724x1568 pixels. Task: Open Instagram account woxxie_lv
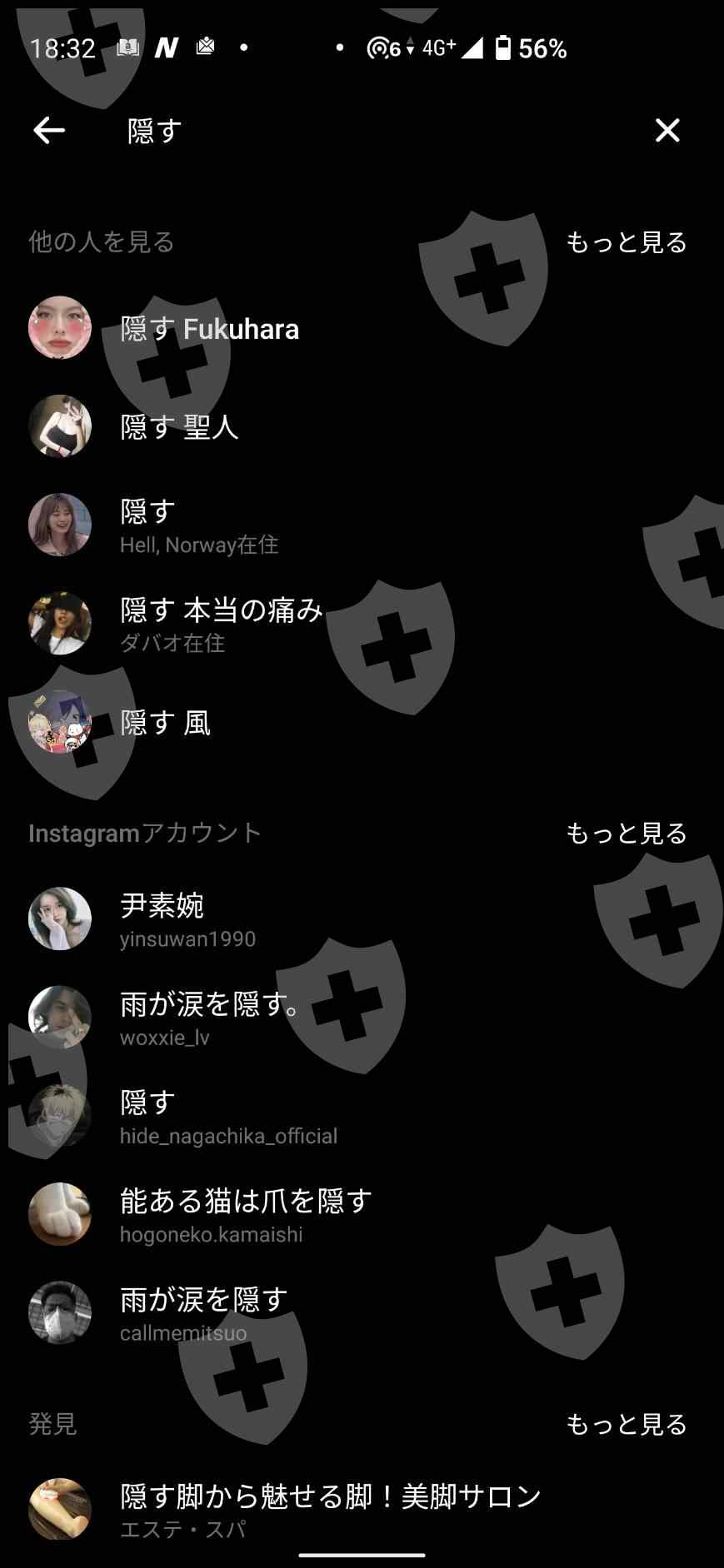click(x=362, y=1018)
